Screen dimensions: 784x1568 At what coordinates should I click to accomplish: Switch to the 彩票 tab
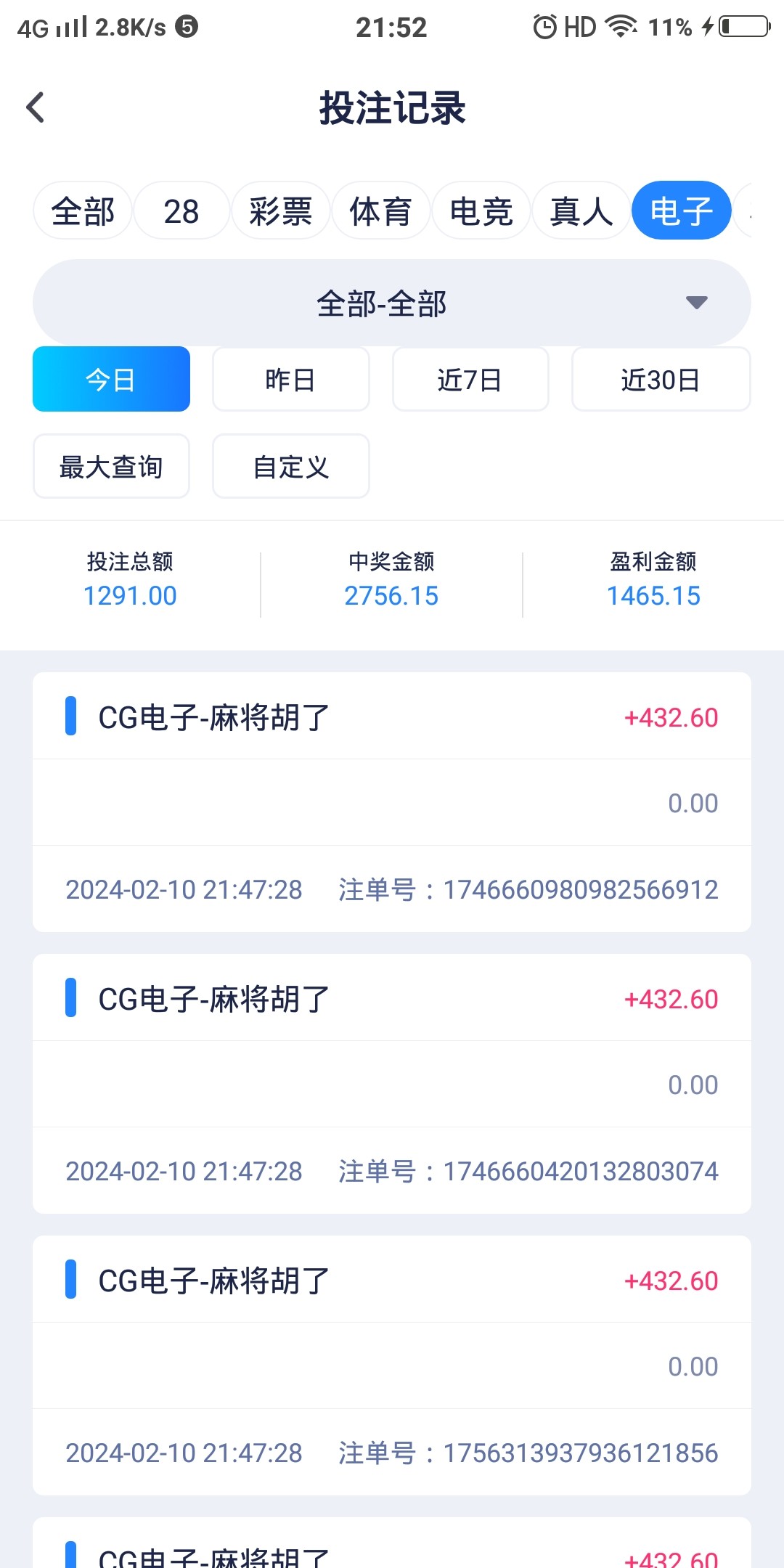tap(281, 211)
